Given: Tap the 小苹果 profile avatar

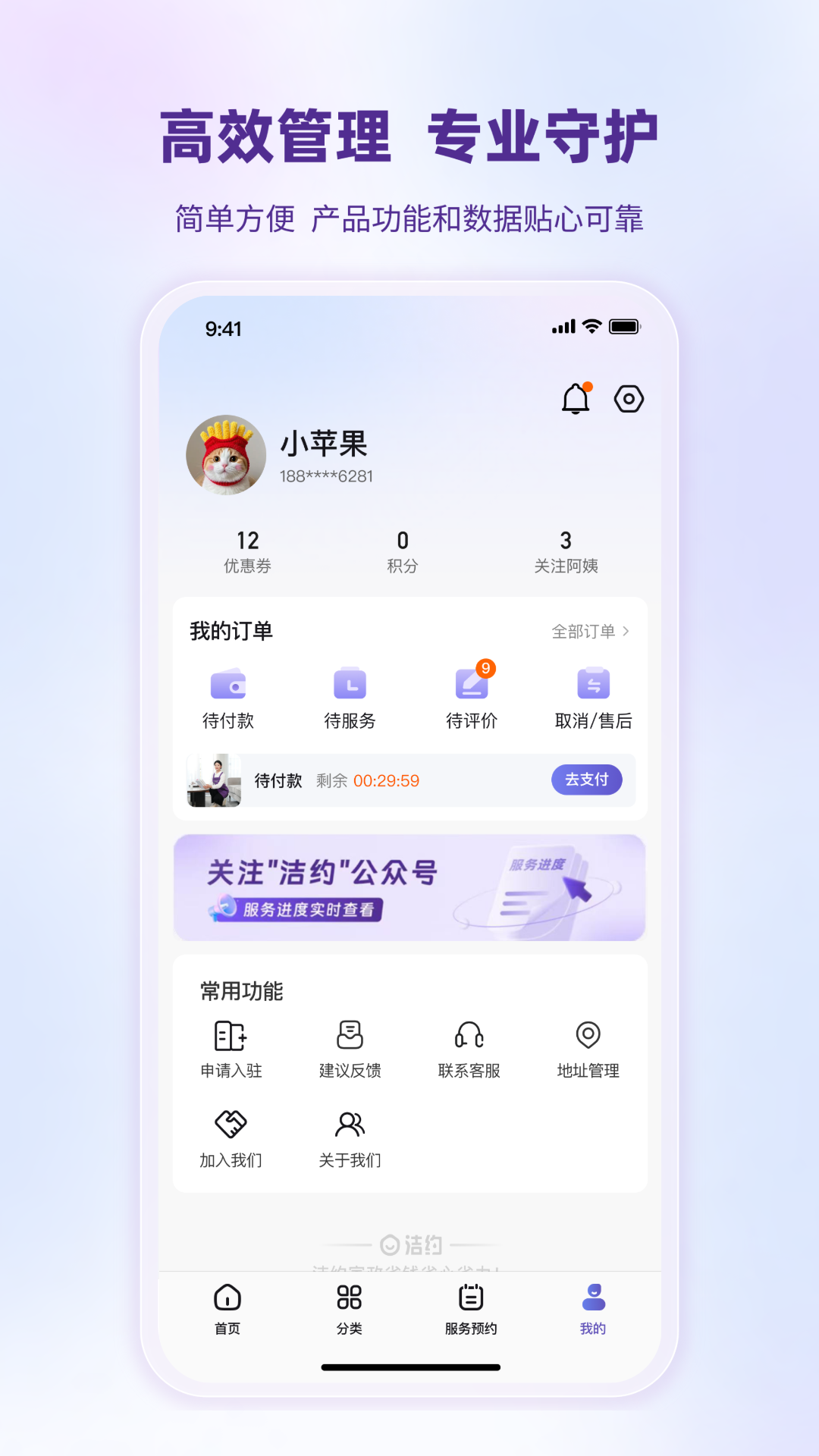Looking at the screenshot, I should pos(225,456).
